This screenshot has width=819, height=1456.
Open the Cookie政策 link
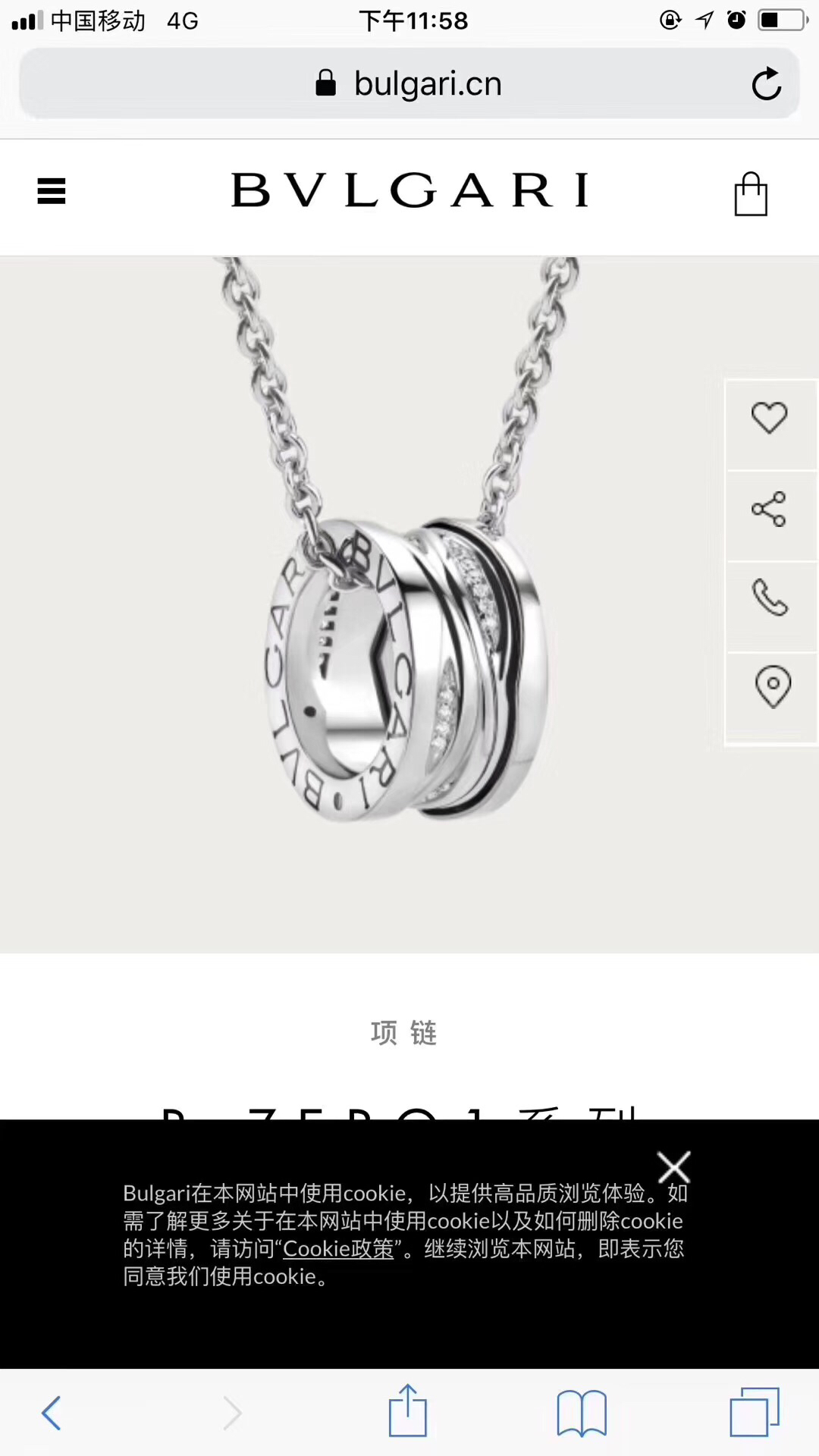tap(338, 1249)
